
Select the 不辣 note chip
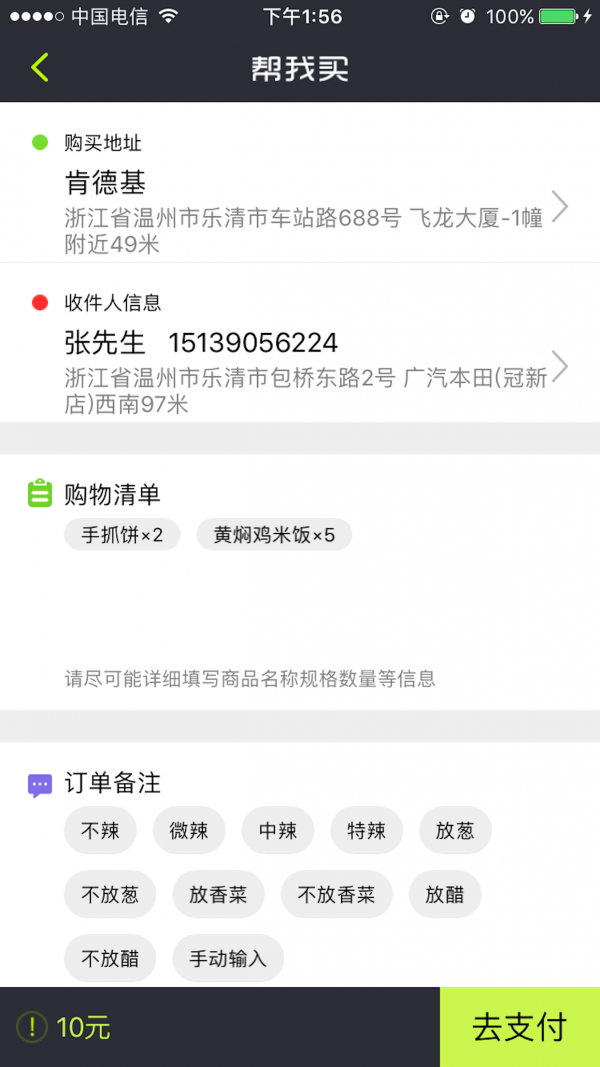100,831
